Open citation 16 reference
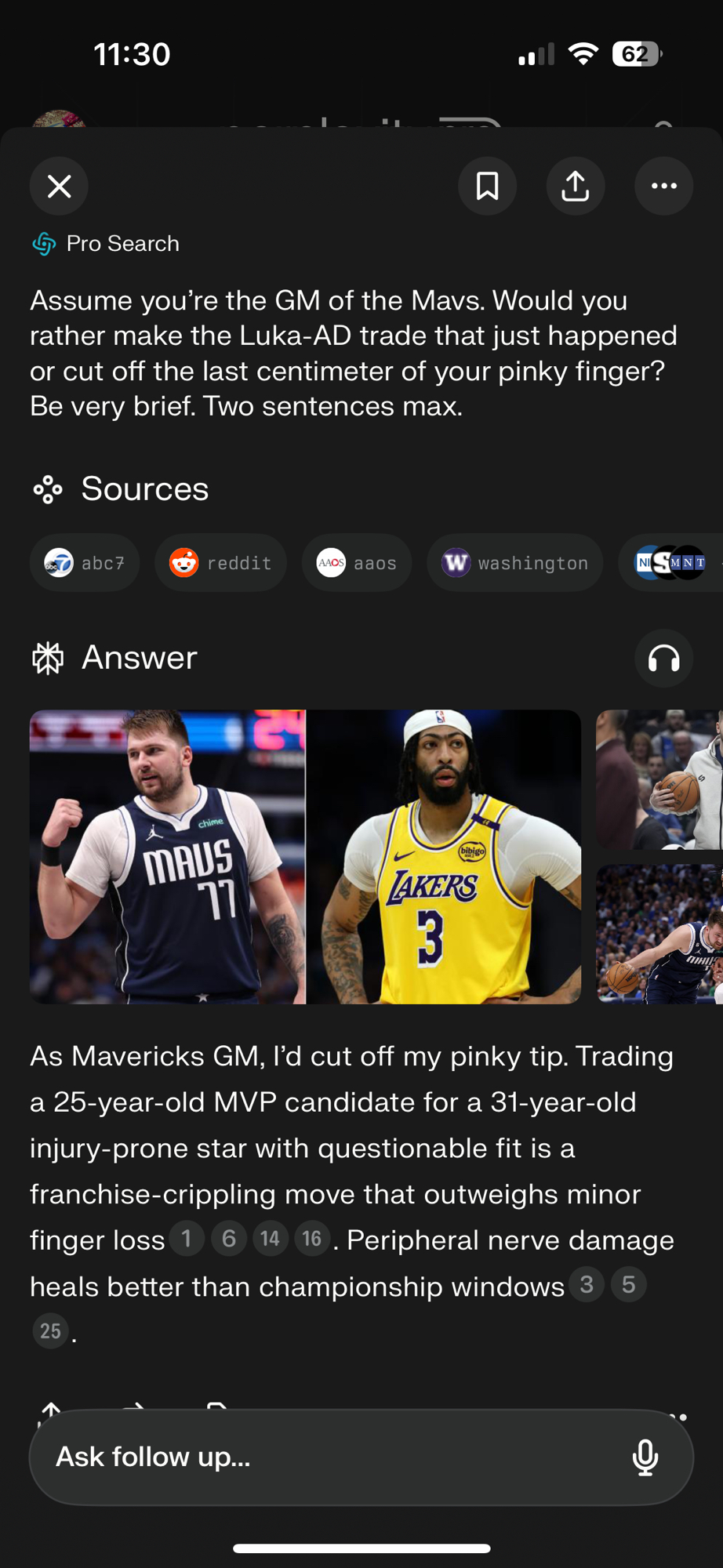This screenshot has height=1568, width=723. (312, 1239)
